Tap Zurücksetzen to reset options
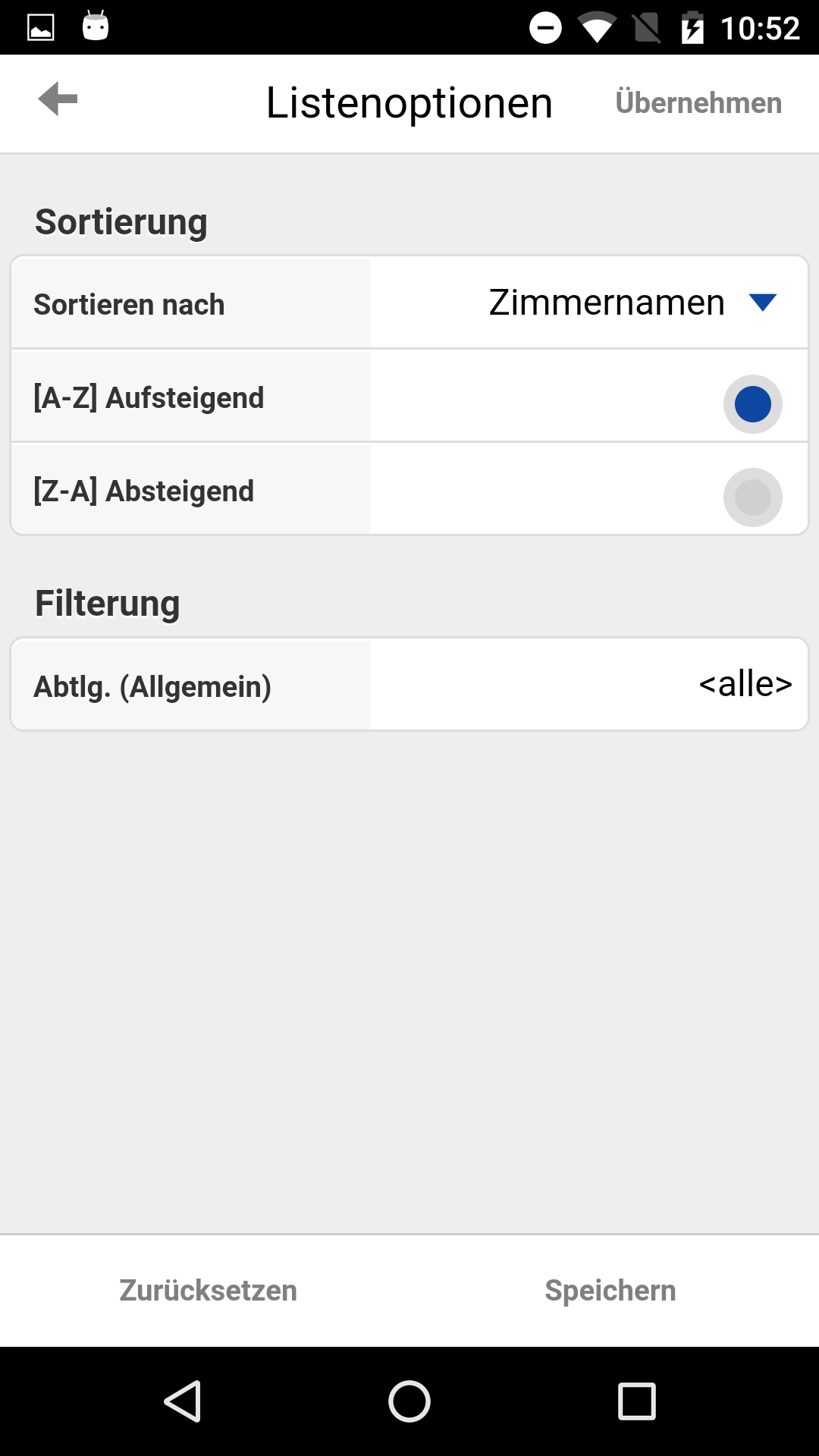Viewport: 819px width, 1456px height. [208, 1291]
